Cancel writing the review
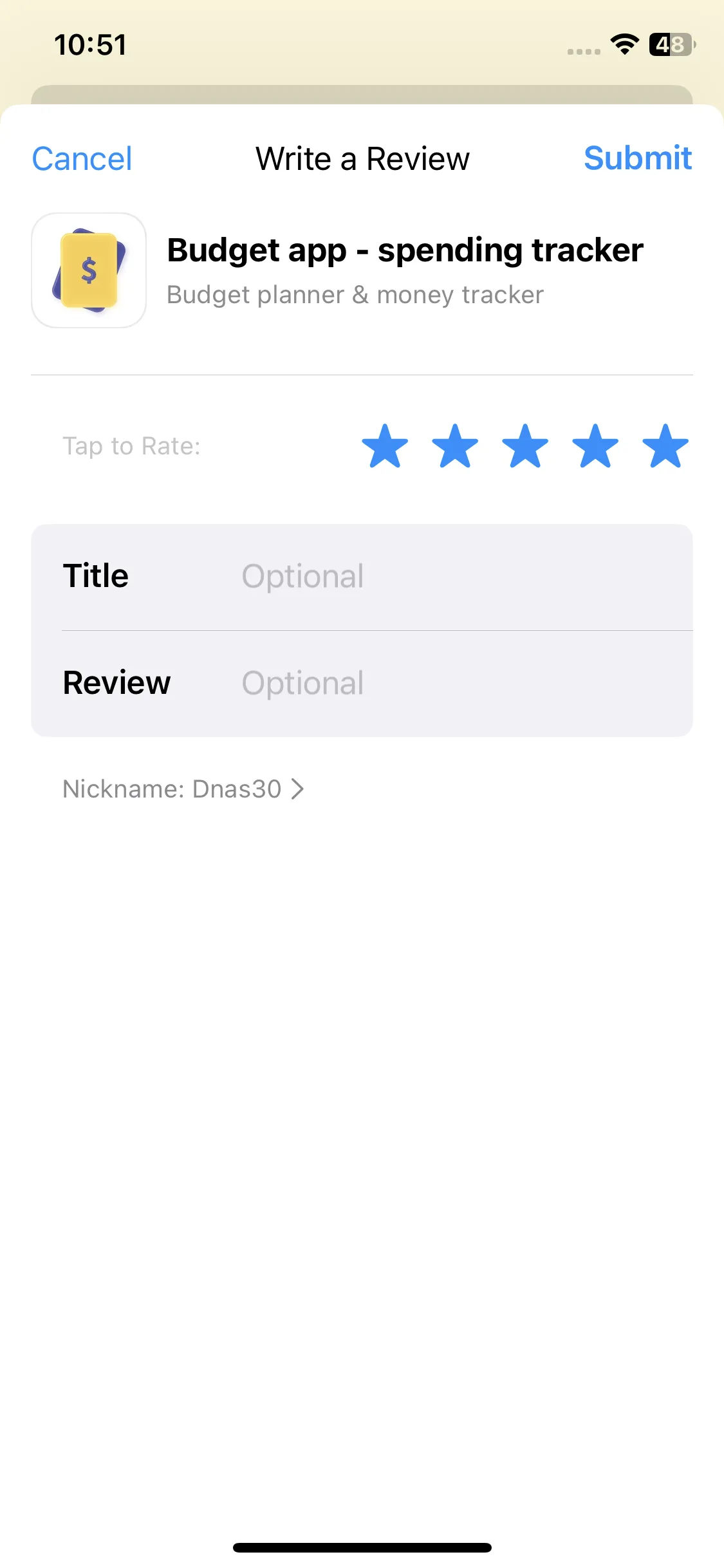 (82, 159)
